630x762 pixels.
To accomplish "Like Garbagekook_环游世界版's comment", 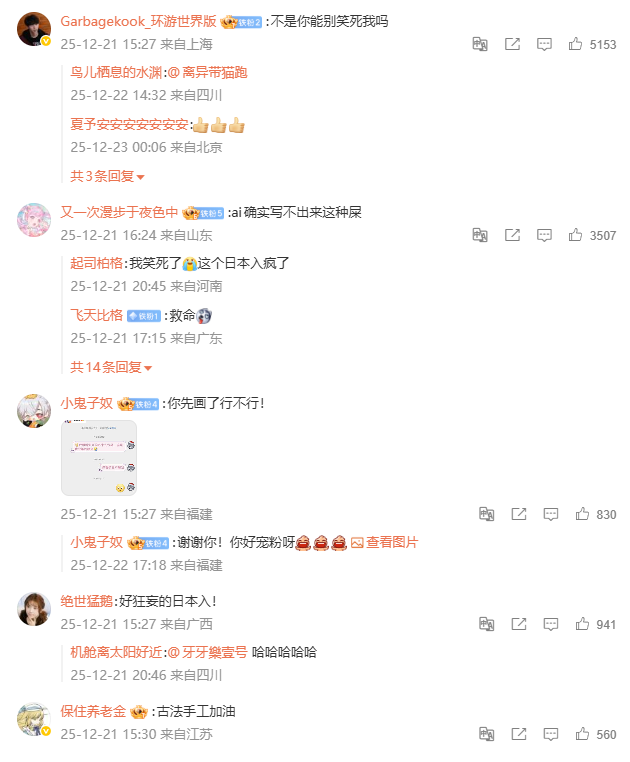I will tap(576, 44).
